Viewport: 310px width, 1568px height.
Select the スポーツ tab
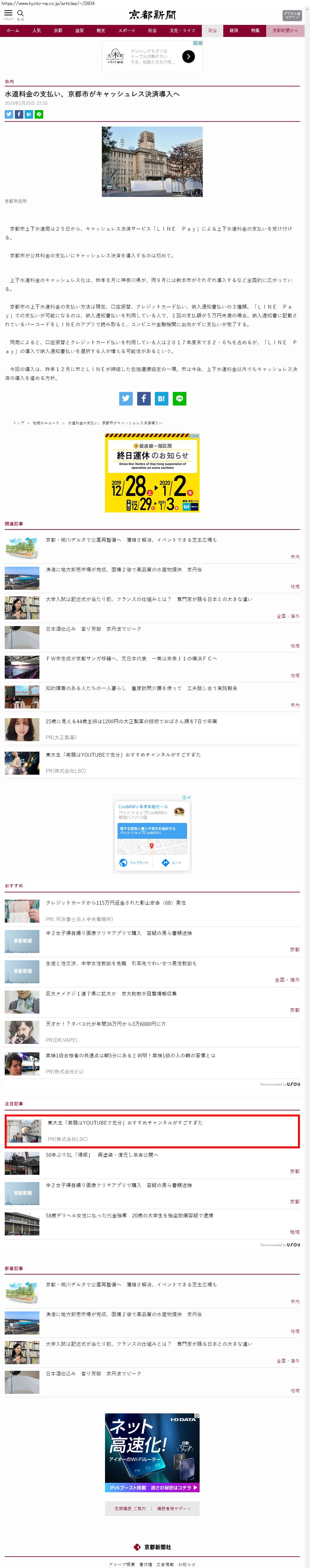pos(126,30)
